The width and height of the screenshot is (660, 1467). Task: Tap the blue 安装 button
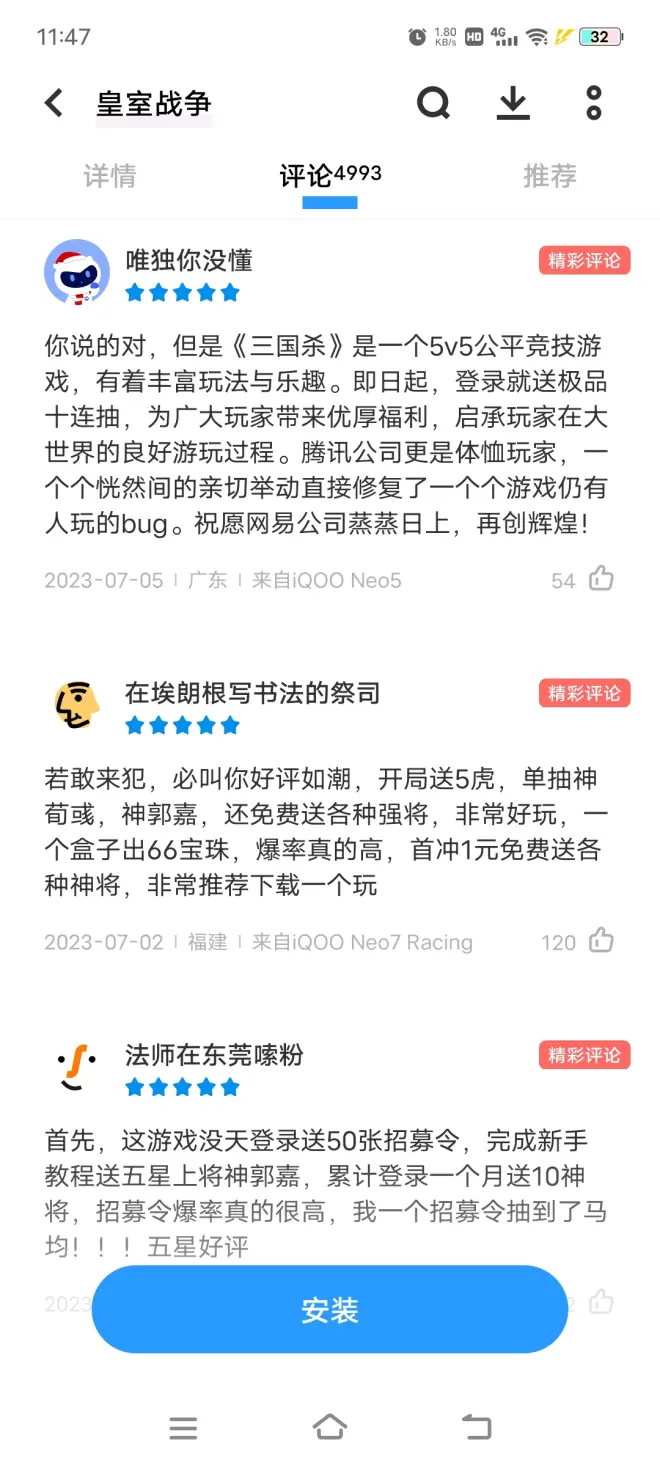(329, 1310)
